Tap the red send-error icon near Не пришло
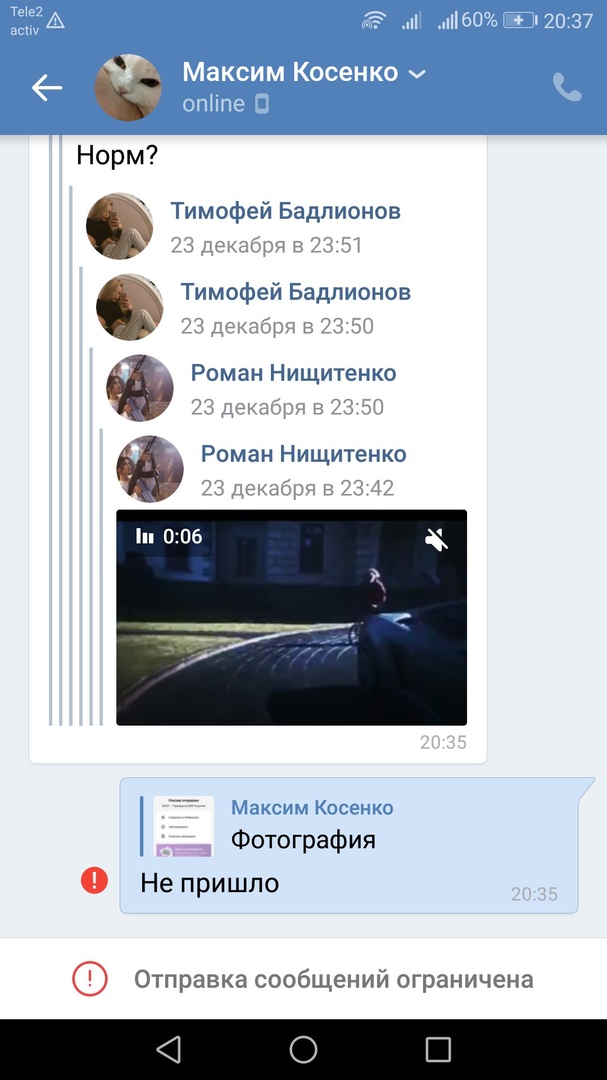607x1080 pixels. coord(94,880)
